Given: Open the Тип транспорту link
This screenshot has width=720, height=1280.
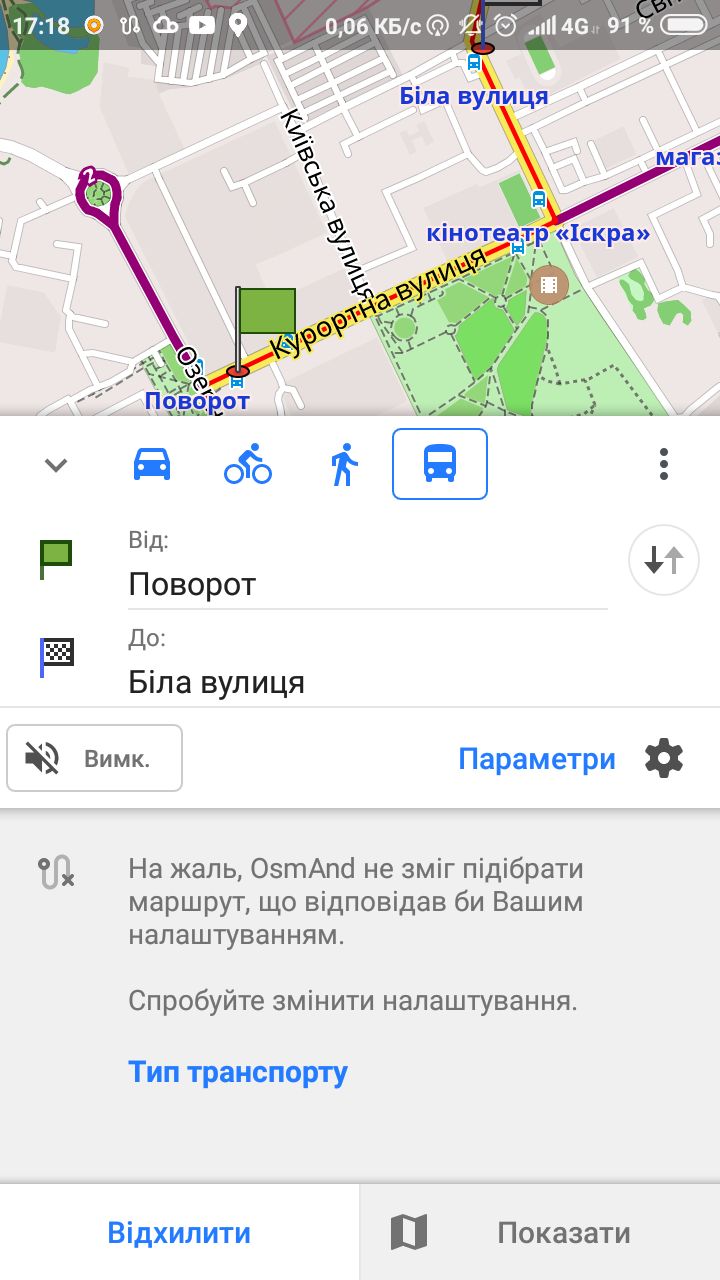Looking at the screenshot, I should [x=238, y=1073].
